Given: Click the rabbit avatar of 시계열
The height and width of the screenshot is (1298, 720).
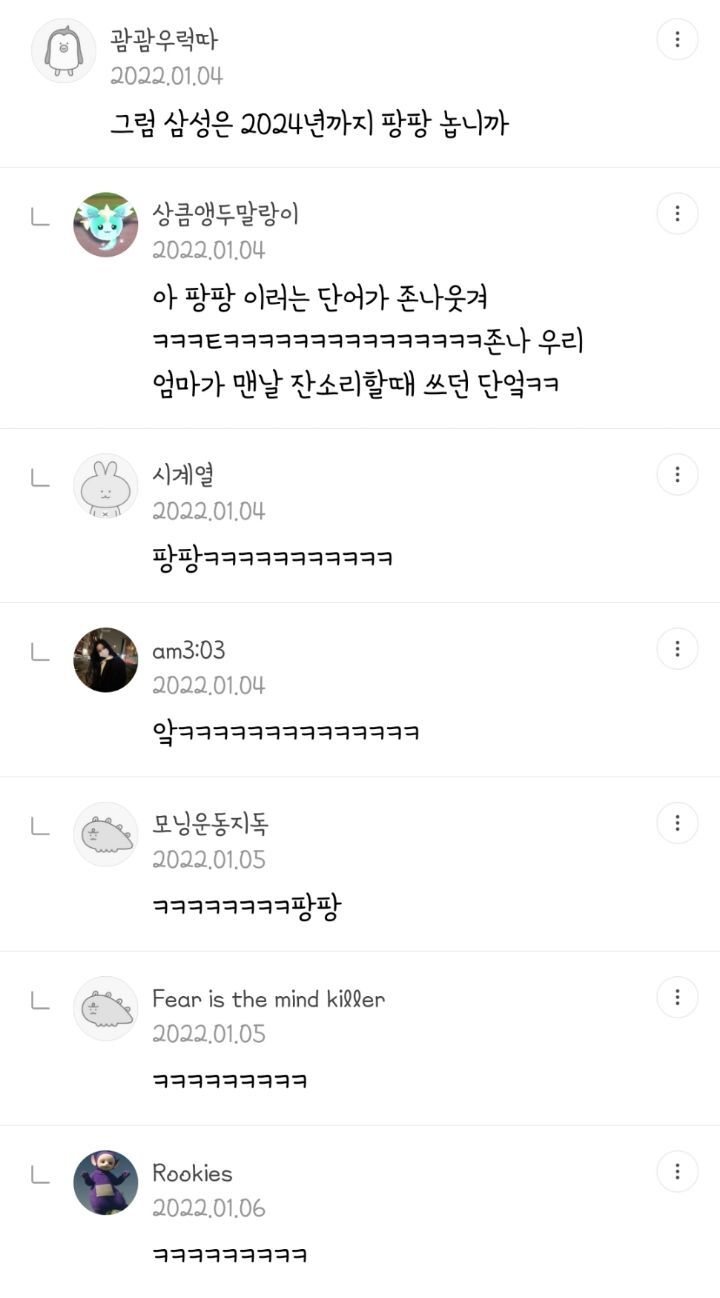Looking at the screenshot, I should pyautogui.click(x=105, y=485).
